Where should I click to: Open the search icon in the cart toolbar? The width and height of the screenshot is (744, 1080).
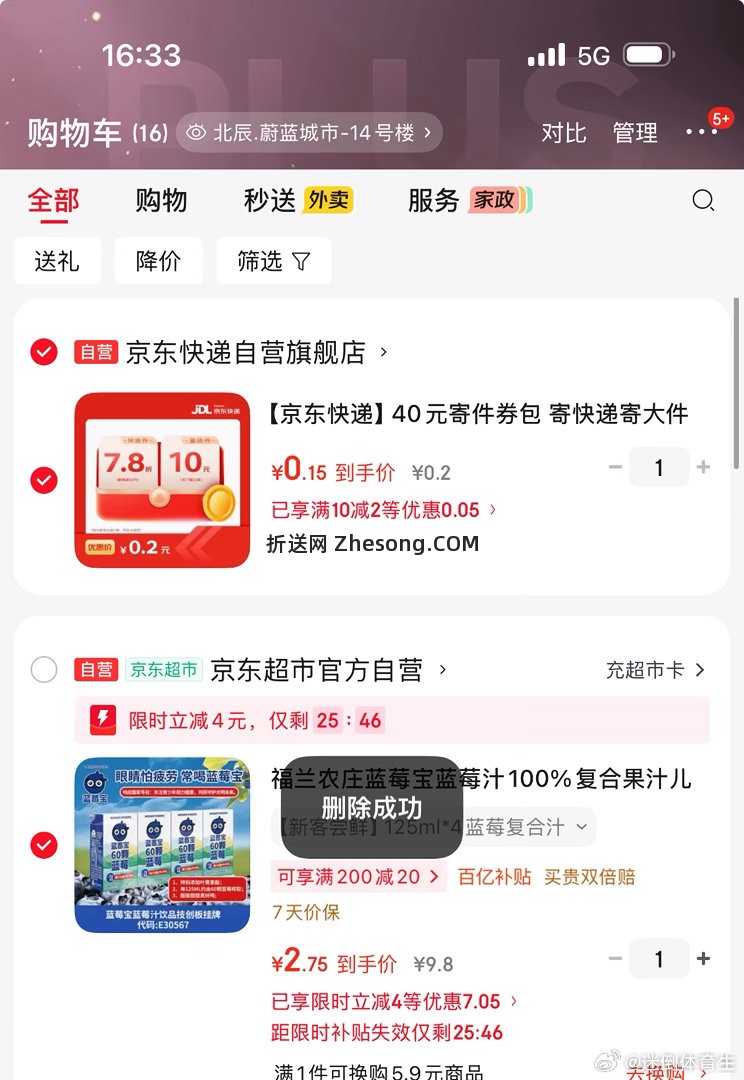click(703, 201)
